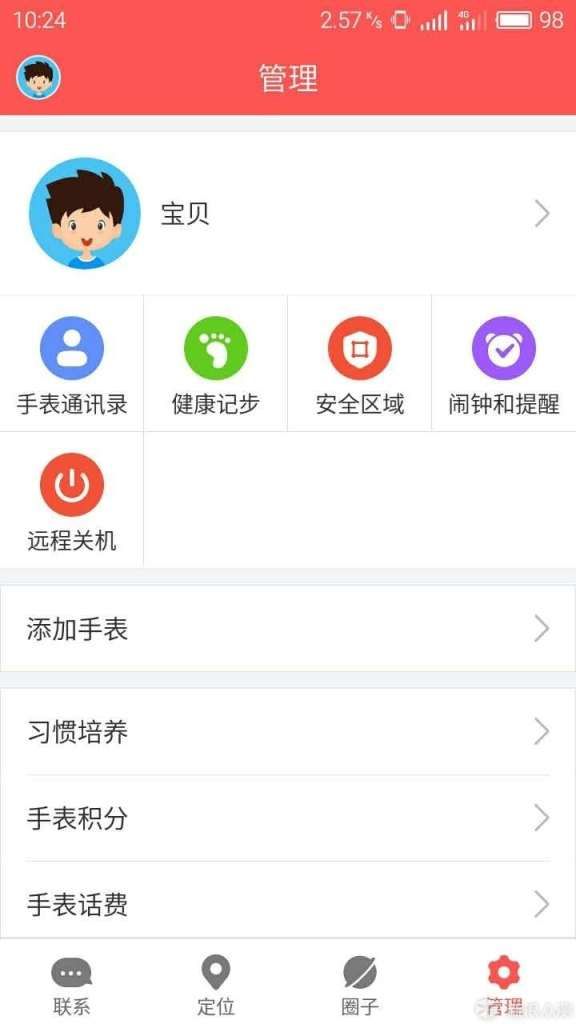Switch to the 圈子 tab
The image size is (576, 1024).
click(360, 983)
